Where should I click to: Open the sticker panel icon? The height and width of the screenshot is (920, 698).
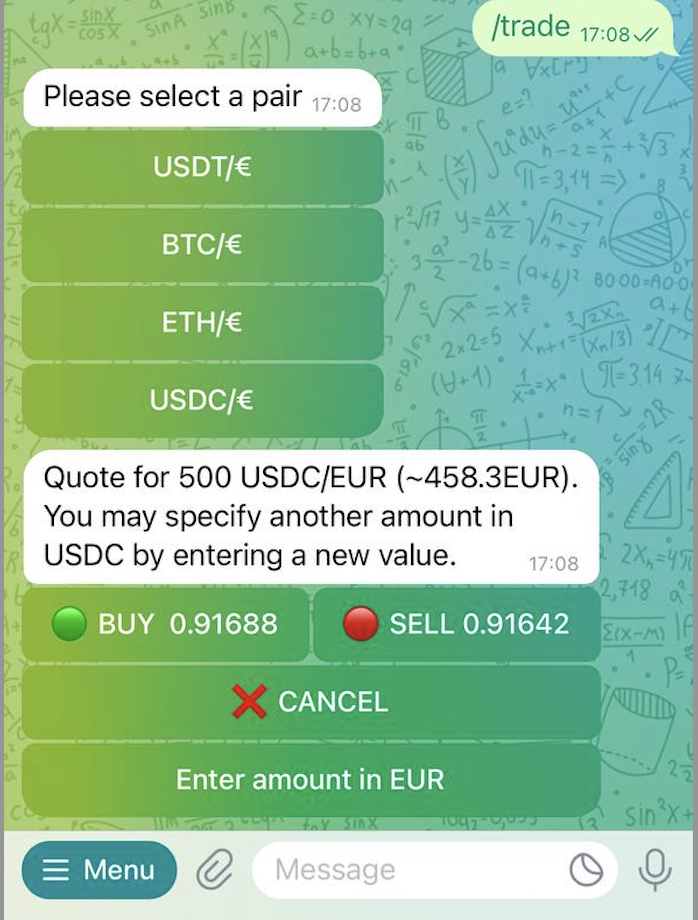coord(586,870)
